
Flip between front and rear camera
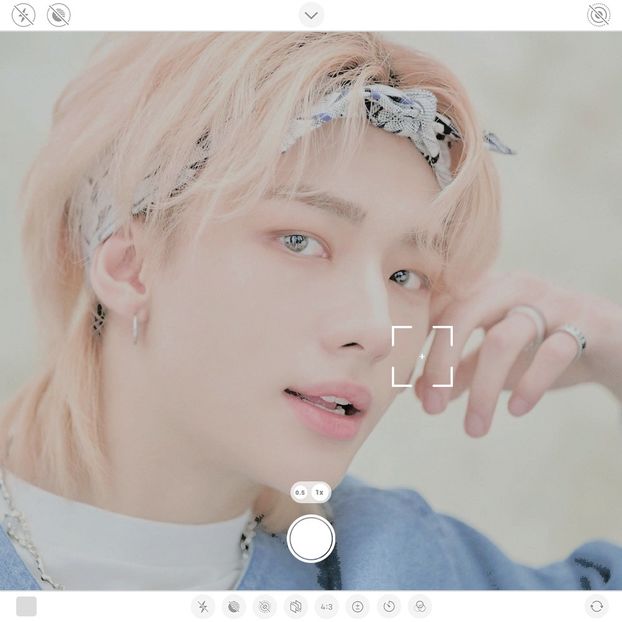click(x=597, y=606)
